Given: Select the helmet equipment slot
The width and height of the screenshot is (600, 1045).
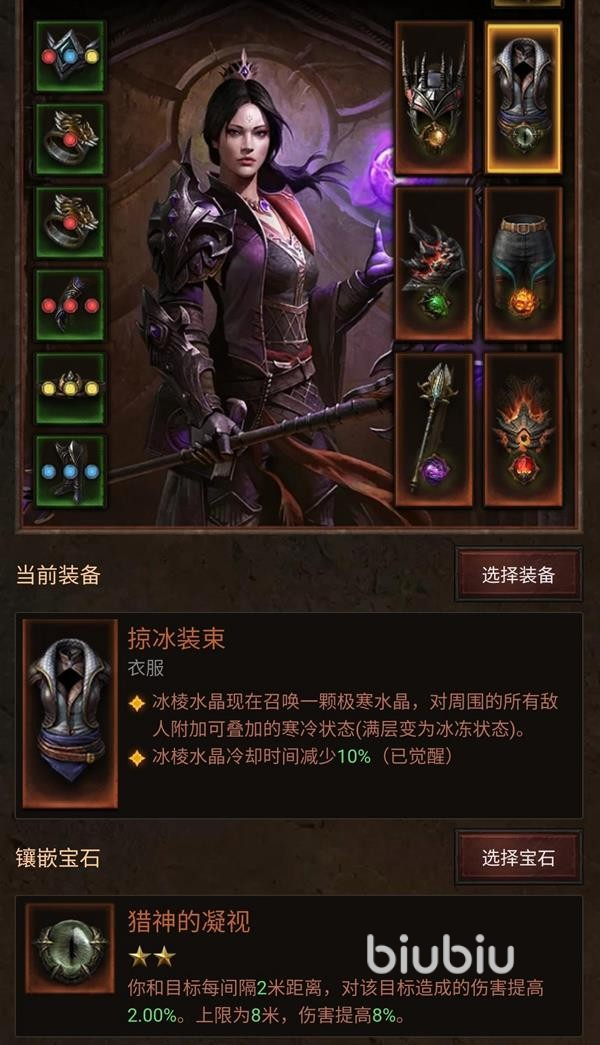Looking at the screenshot, I should pos(433,98).
